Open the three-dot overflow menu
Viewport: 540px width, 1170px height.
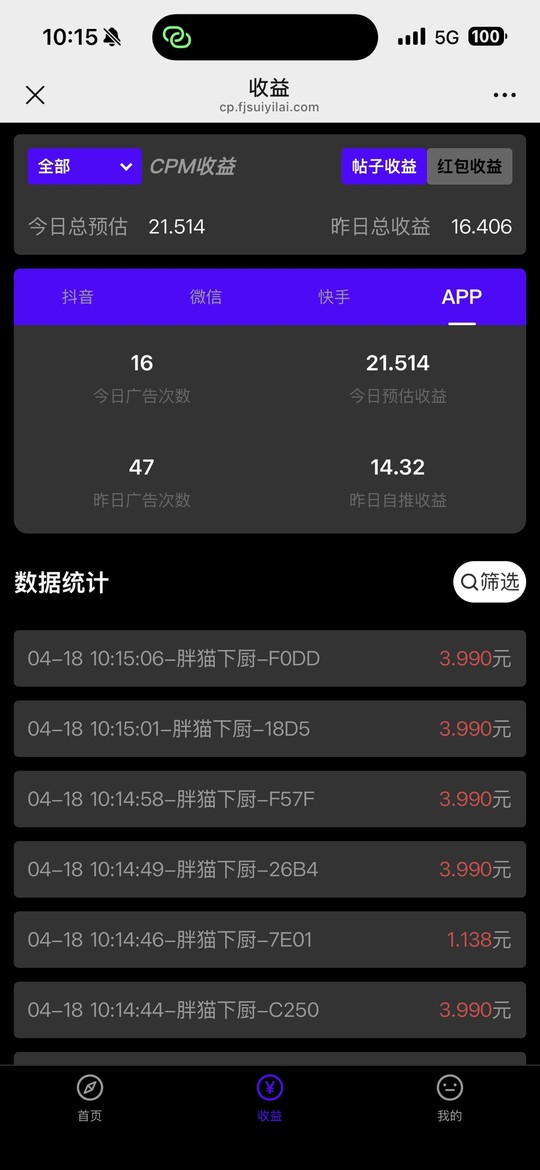(x=504, y=95)
